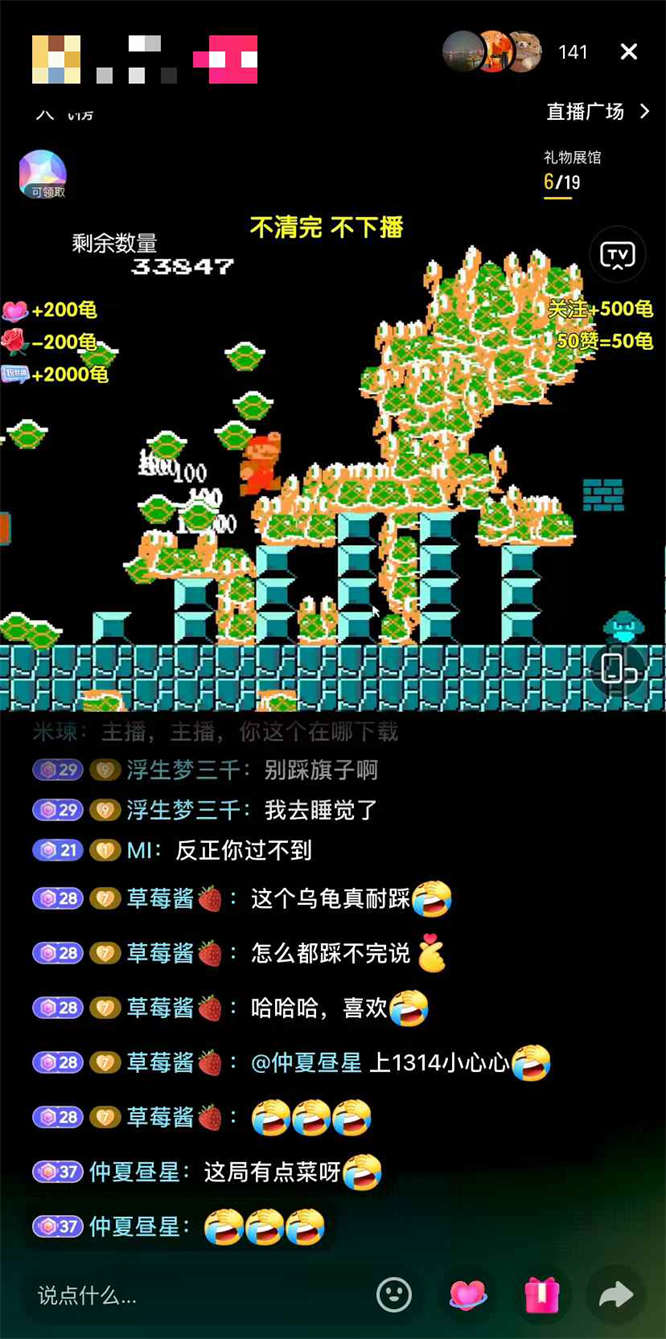Share this live stream
Image resolution: width=666 pixels, height=1339 pixels.
click(615, 1295)
